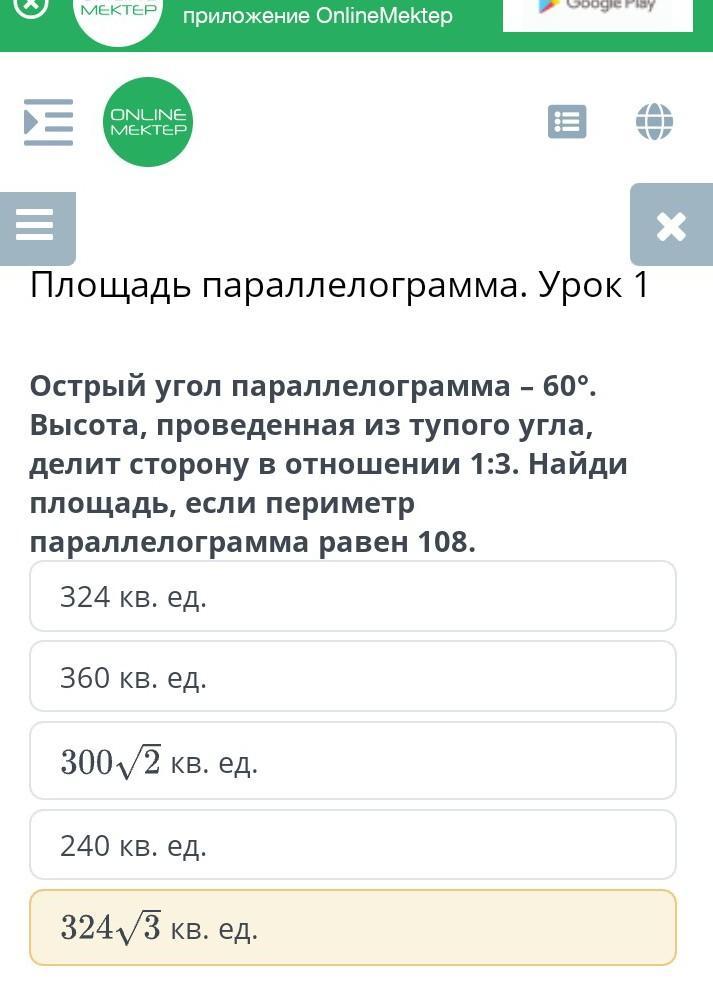
Task: Select answer 240 кв. ед.
Action: (x=352, y=845)
